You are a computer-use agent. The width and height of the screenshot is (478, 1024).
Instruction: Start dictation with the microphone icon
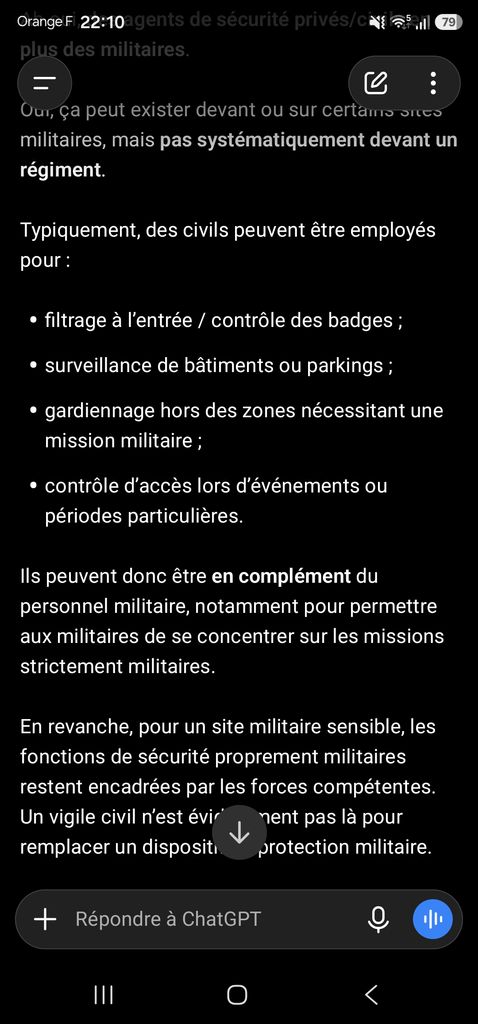click(x=378, y=920)
